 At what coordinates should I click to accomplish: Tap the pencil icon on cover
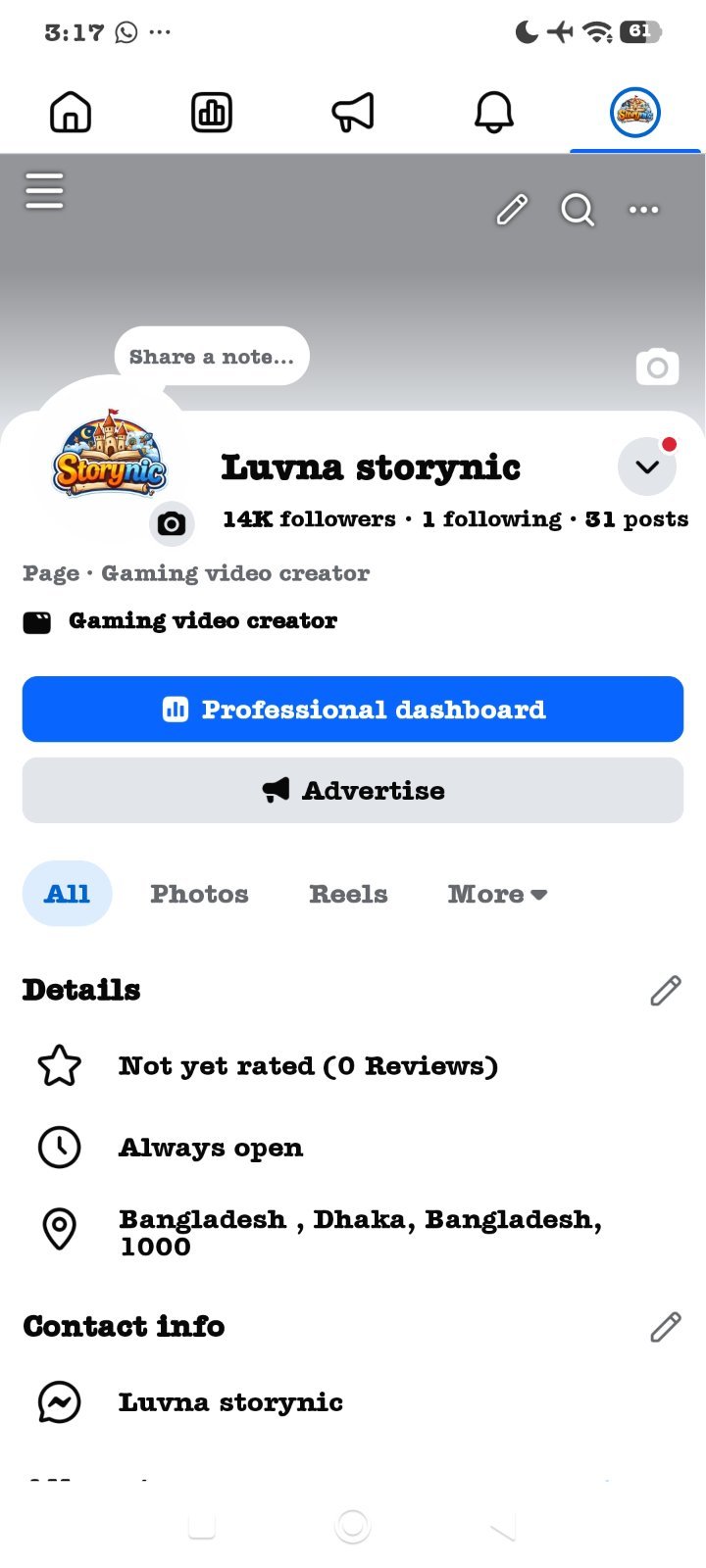[512, 209]
